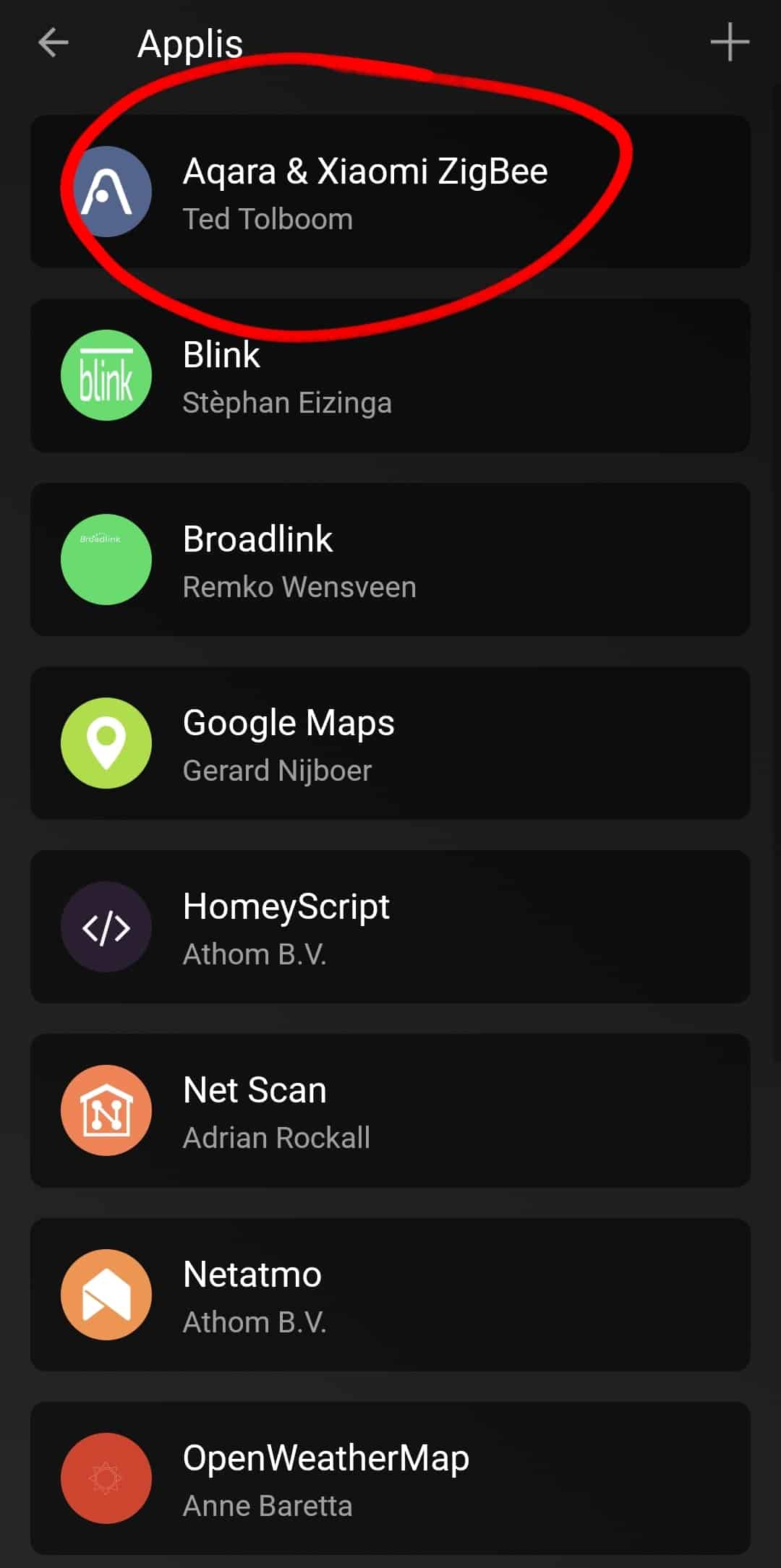Open Google Maps by Gerard Nijboer
This screenshot has width=781, height=1568.
[x=390, y=742]
